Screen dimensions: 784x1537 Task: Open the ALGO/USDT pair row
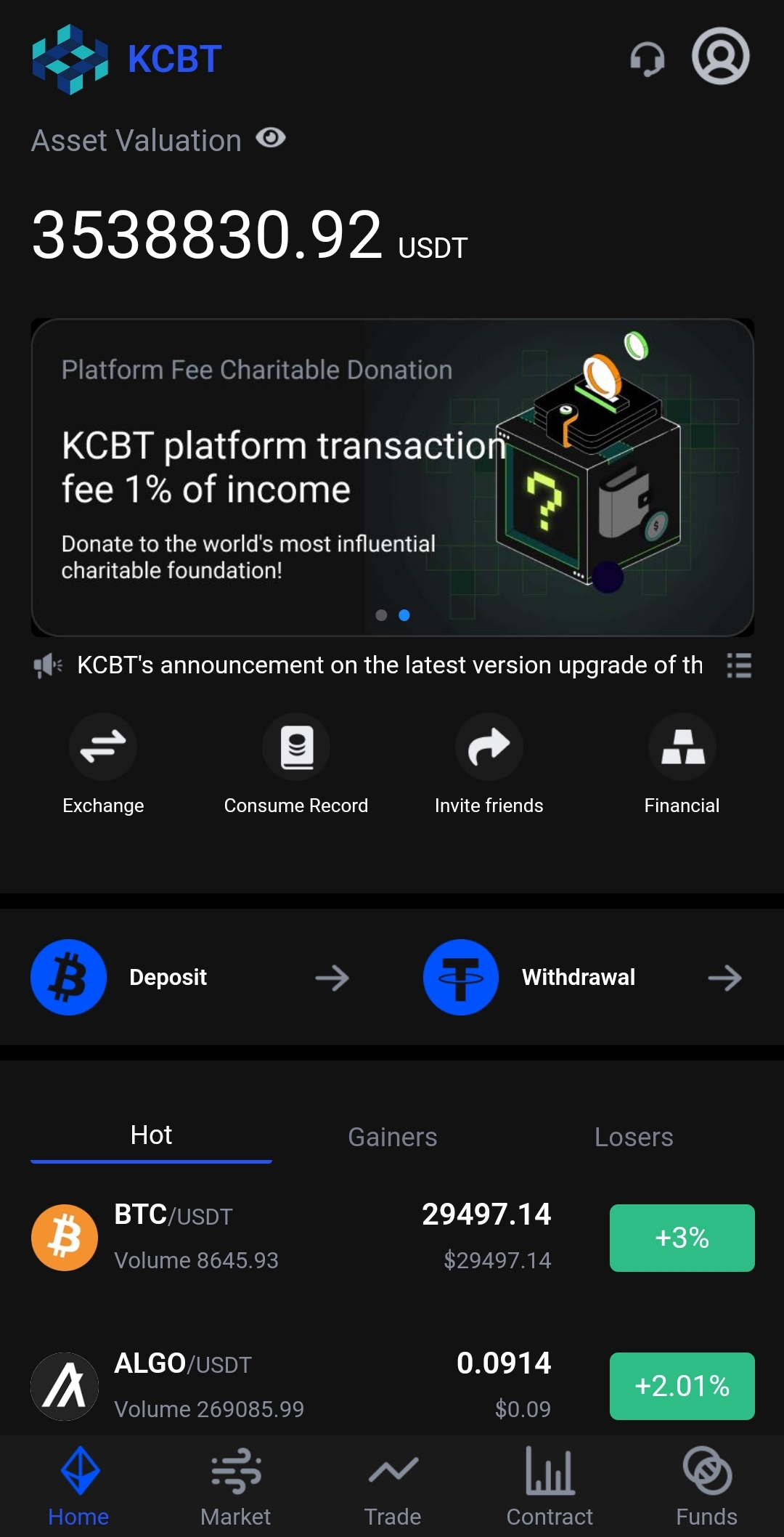(327, 1386)
